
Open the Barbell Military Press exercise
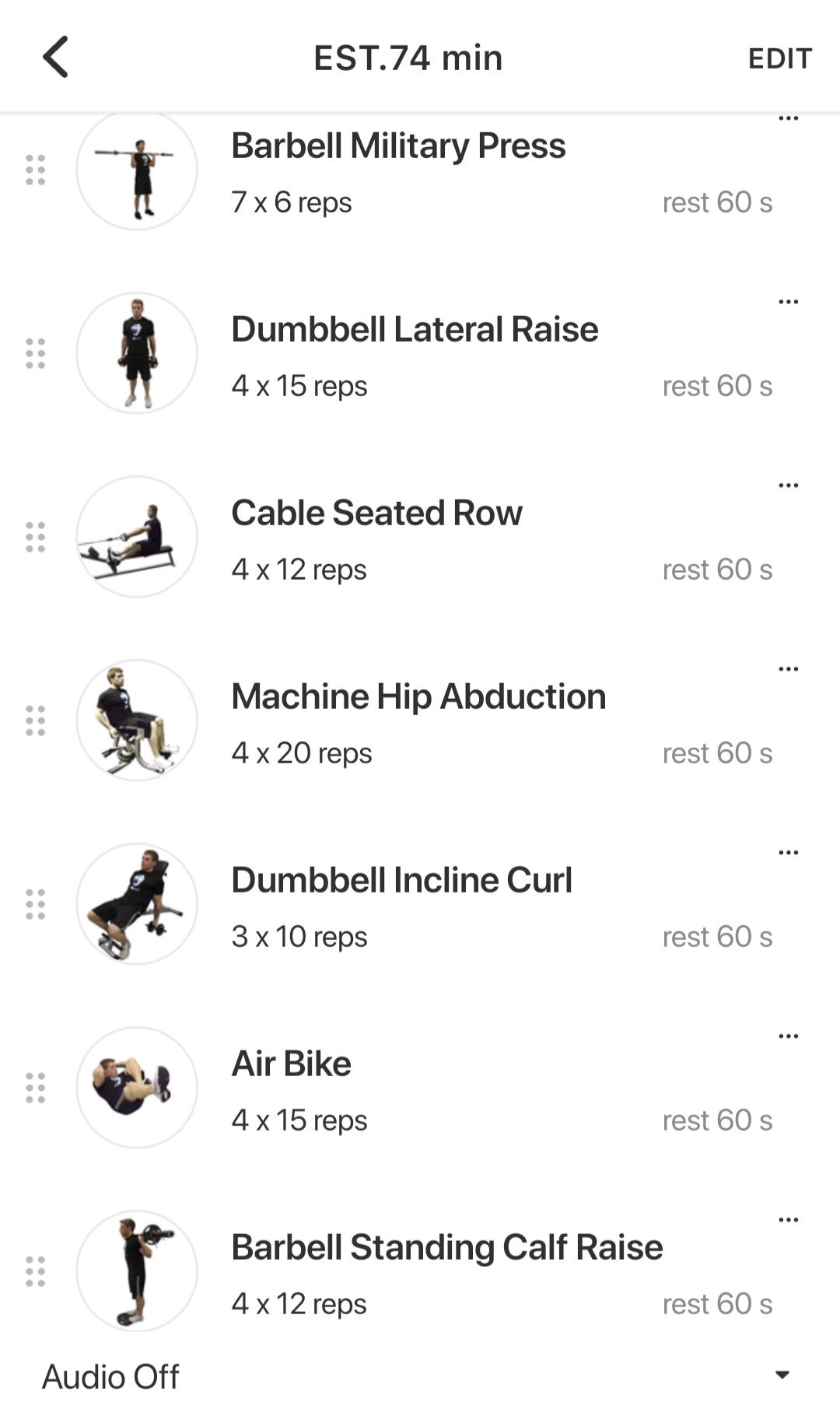[x=398, y=146]
